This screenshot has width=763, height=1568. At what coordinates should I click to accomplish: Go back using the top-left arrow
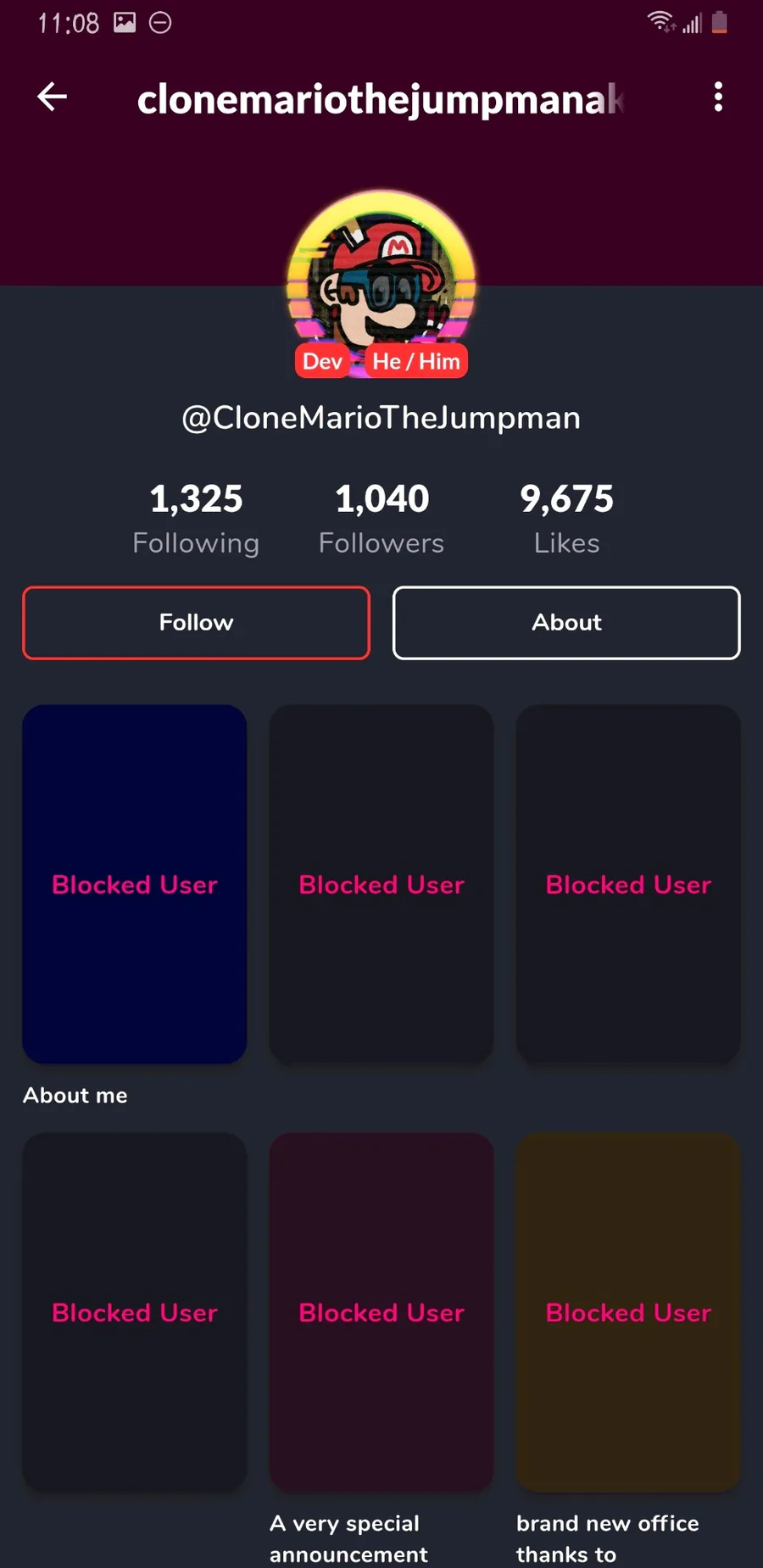[x=52, y=97]
